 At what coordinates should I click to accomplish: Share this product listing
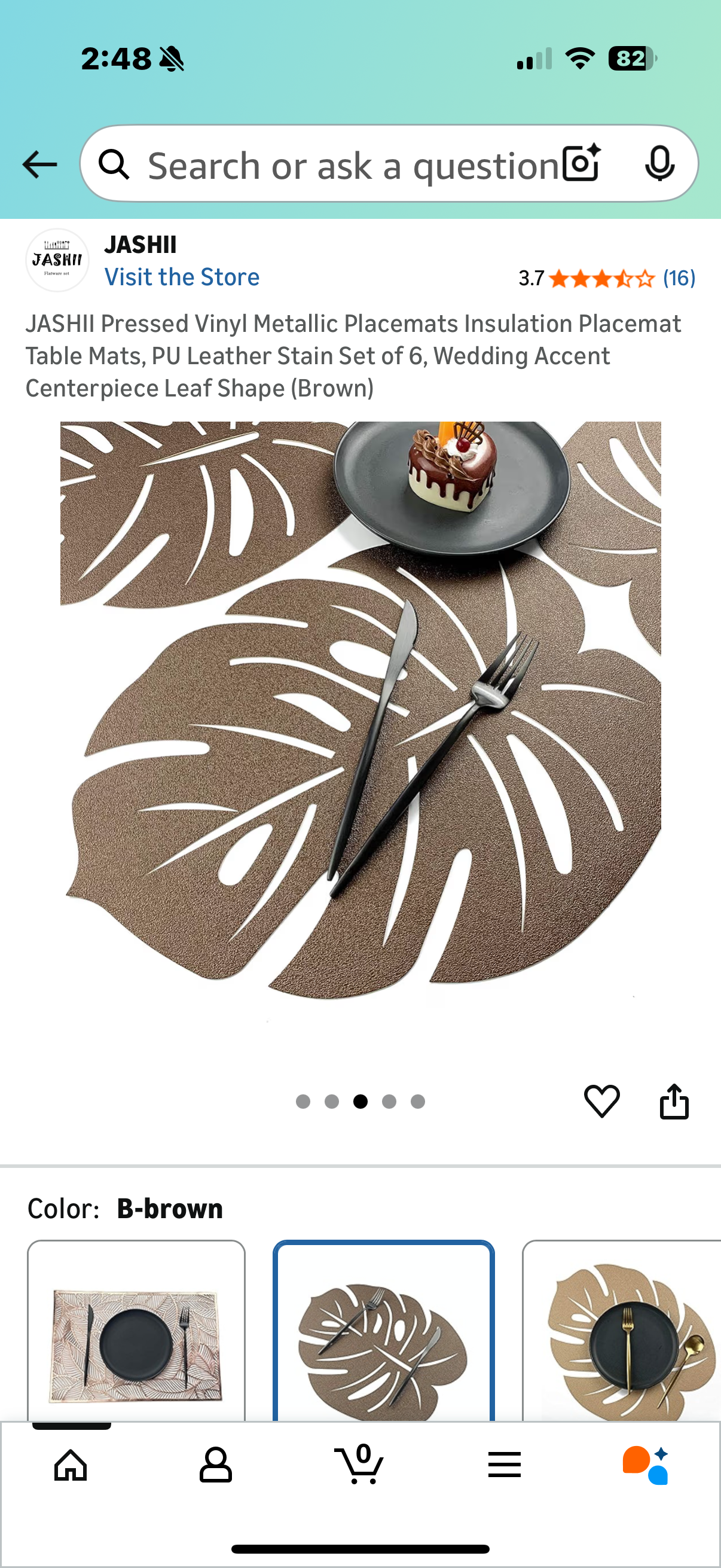coord(674,1101)
